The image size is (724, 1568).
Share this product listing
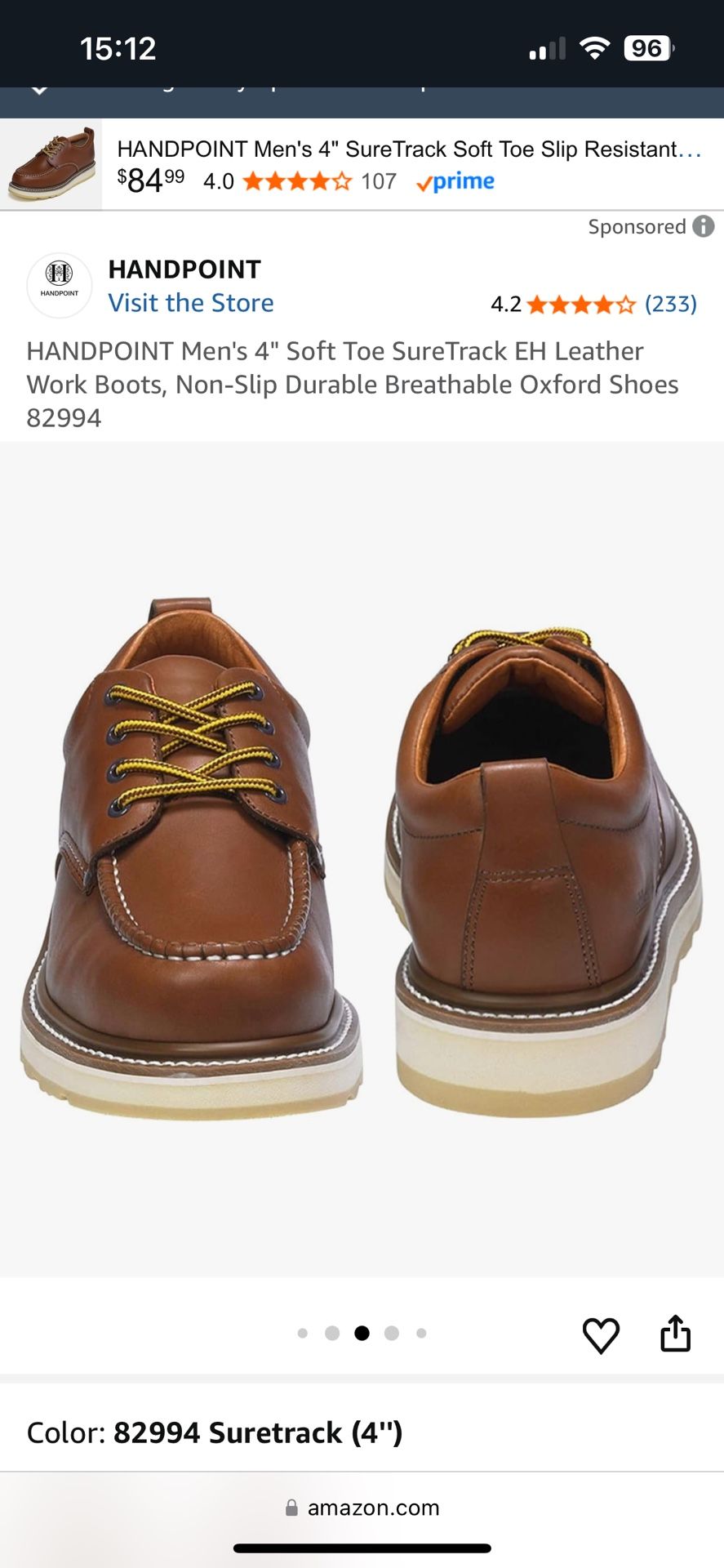tap(676, 1334)
